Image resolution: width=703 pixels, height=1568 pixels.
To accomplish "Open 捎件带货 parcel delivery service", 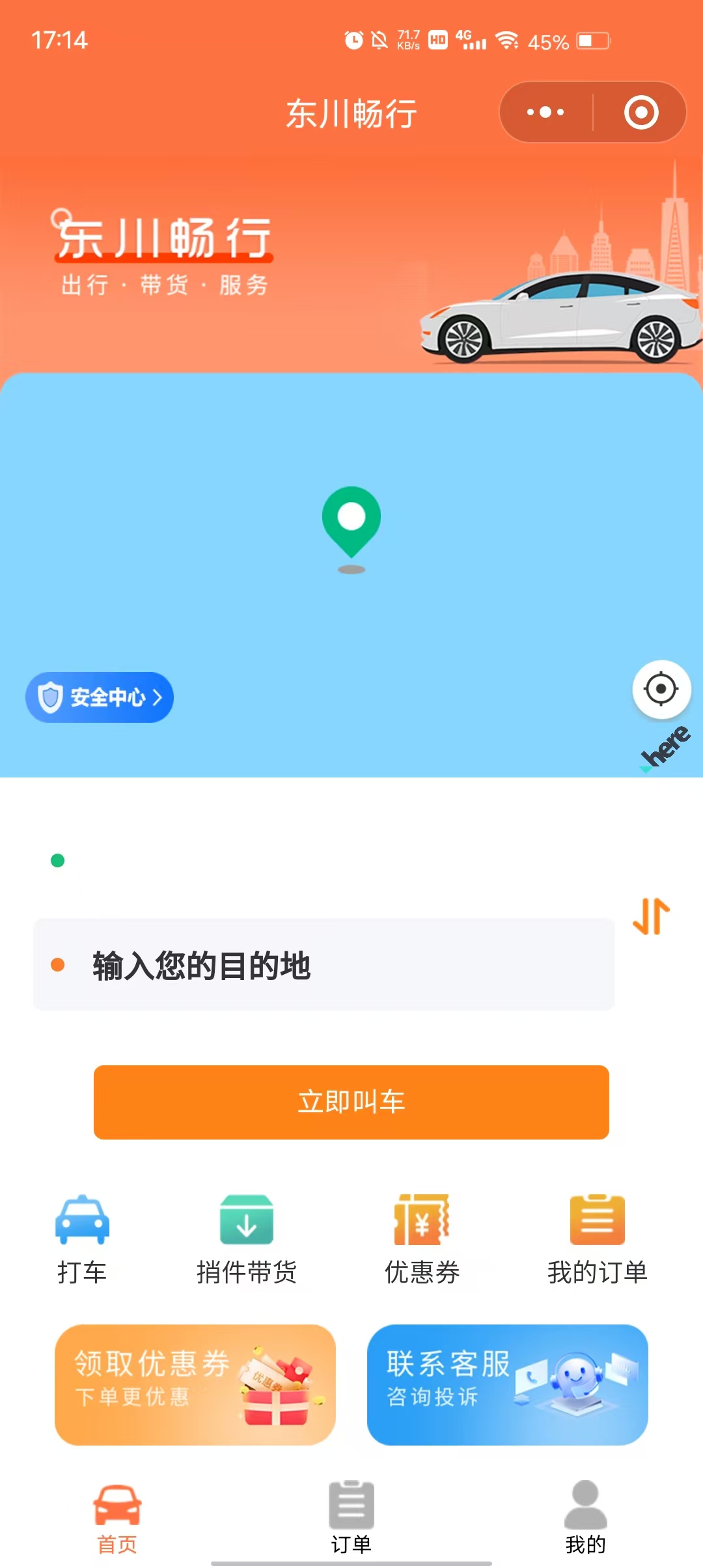I will tap(247, 1239).
